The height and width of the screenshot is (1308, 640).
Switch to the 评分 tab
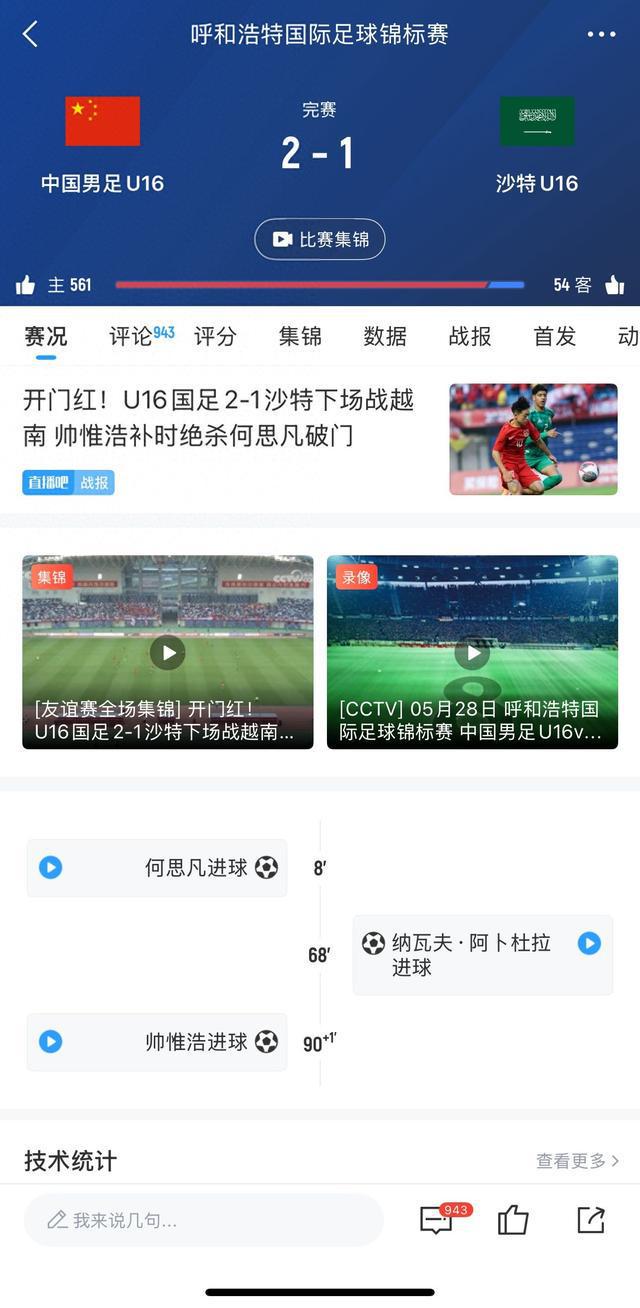(215, 336)
